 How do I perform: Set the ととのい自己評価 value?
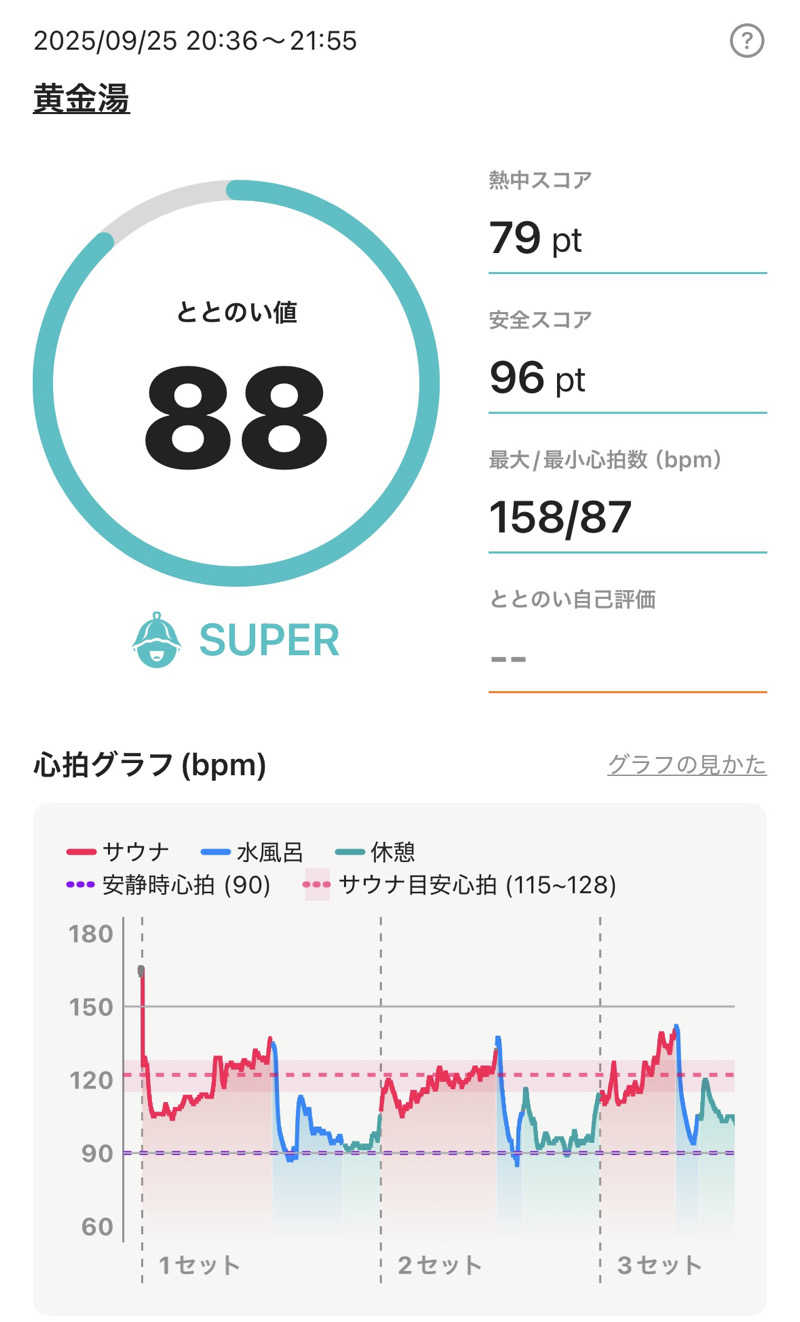coord(627,658)
